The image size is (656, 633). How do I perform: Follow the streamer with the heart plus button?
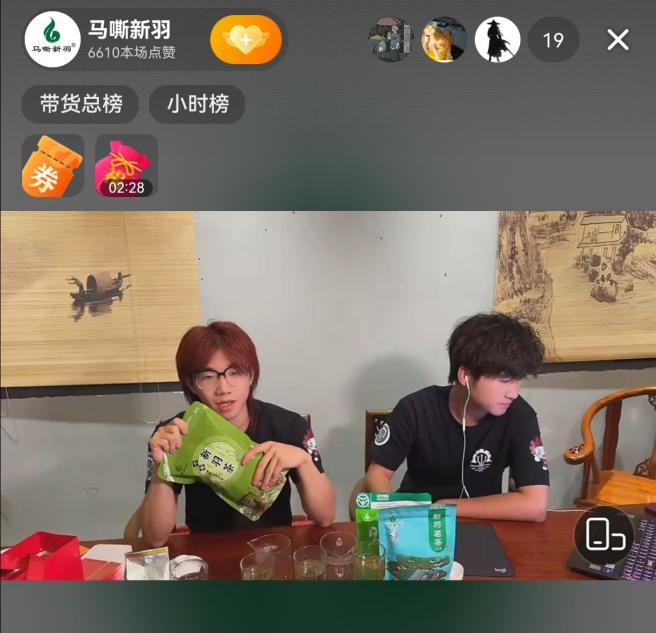tap(246, 40)
